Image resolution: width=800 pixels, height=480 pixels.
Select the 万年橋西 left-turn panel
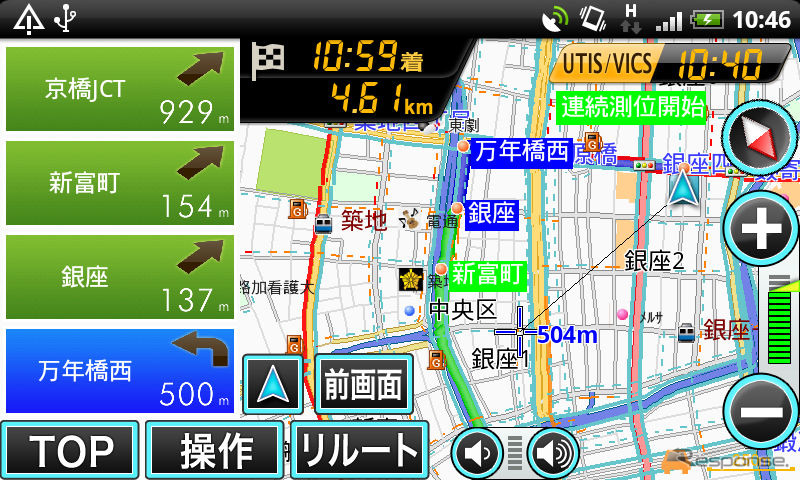tap(120, 371)
